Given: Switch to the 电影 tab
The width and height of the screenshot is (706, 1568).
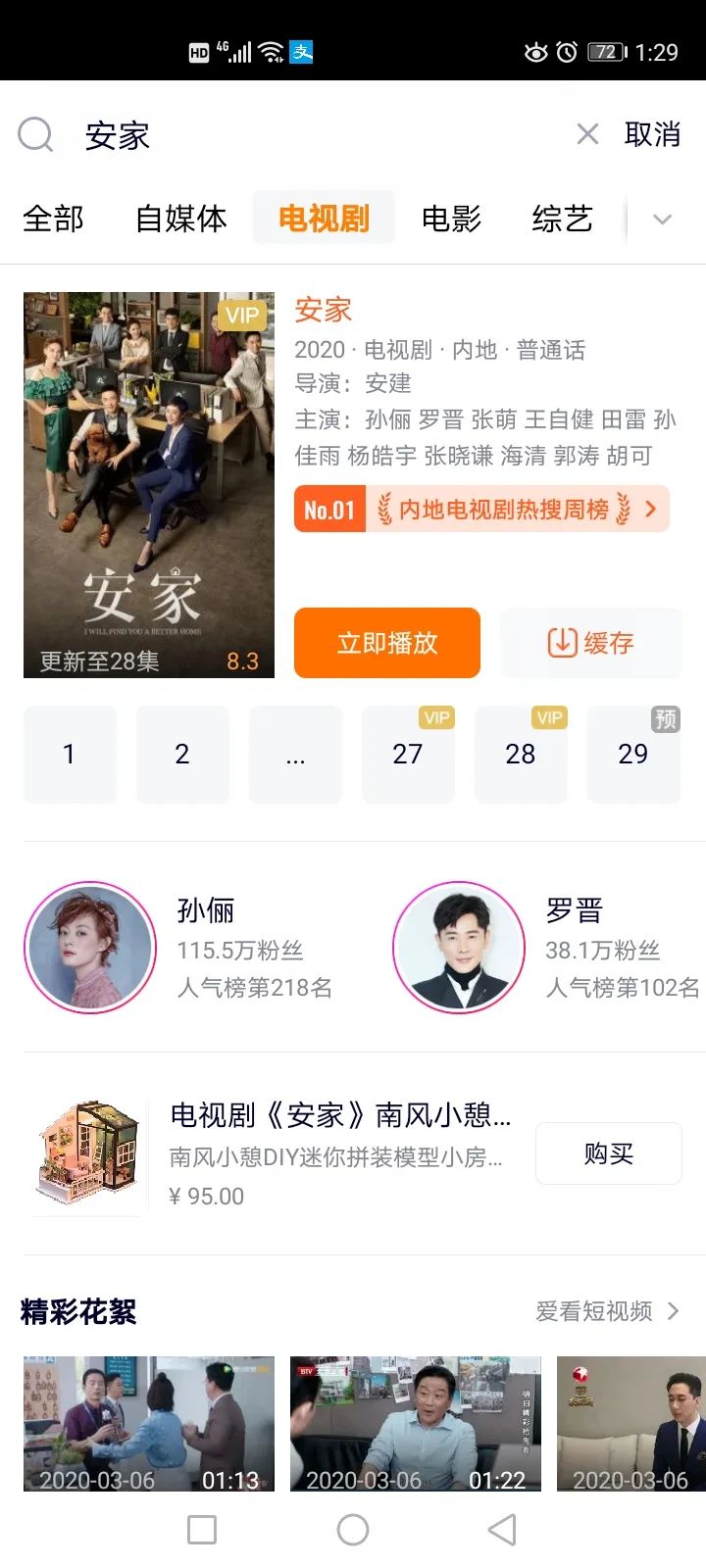Looking at the screenshot, I should [x=451, y=218].
